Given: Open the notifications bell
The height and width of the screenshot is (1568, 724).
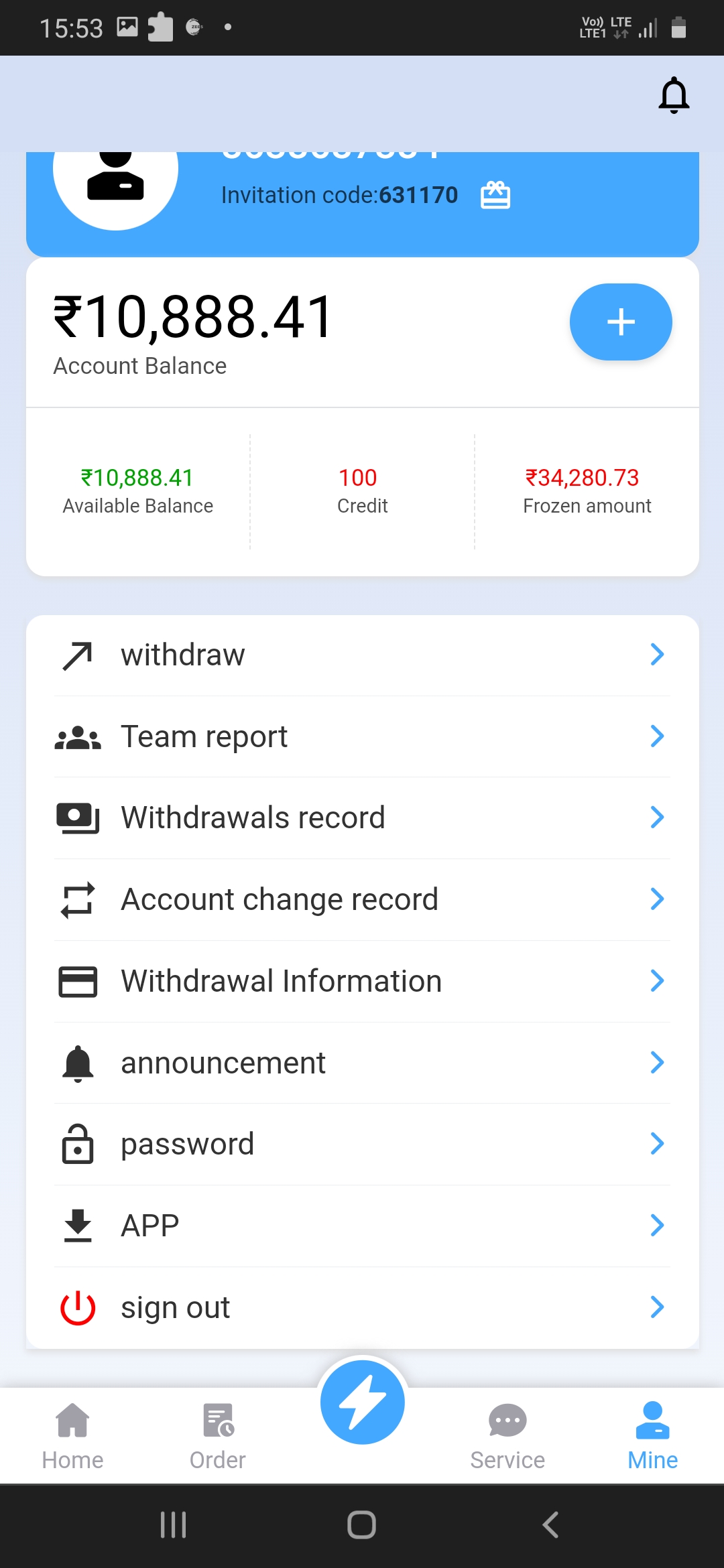Looking at the screenshot, I should pos(674,95).
